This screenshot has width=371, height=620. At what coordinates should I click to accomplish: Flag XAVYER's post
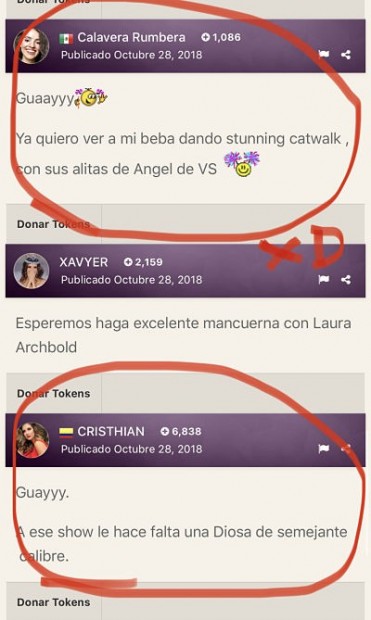[324, 280]
